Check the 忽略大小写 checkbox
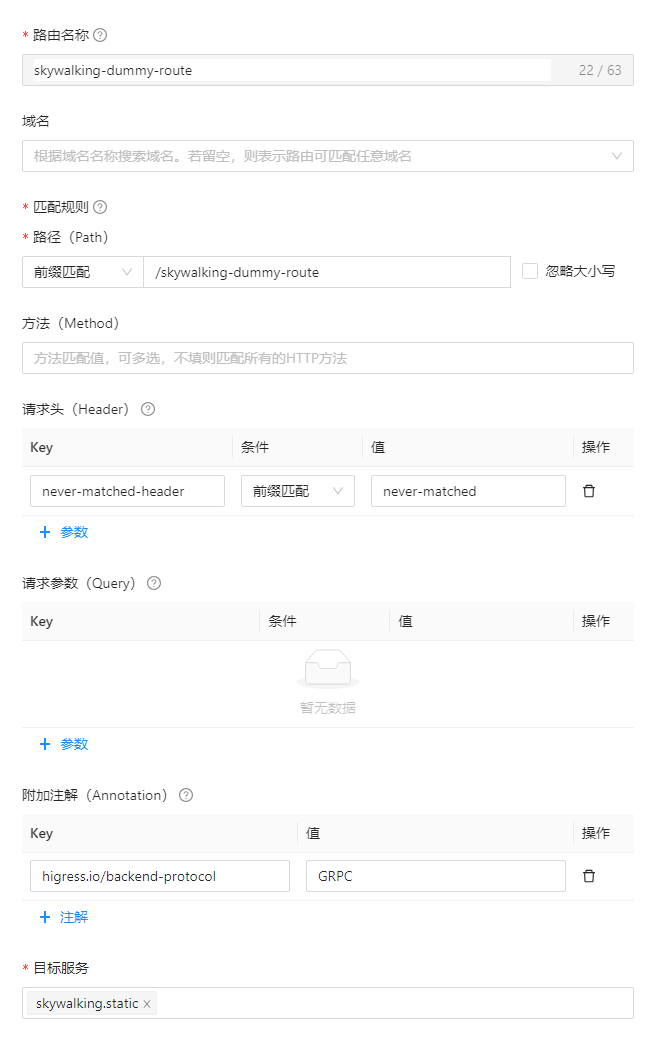The height and width of the screenshot is (1041, 650). coord(530,271)
